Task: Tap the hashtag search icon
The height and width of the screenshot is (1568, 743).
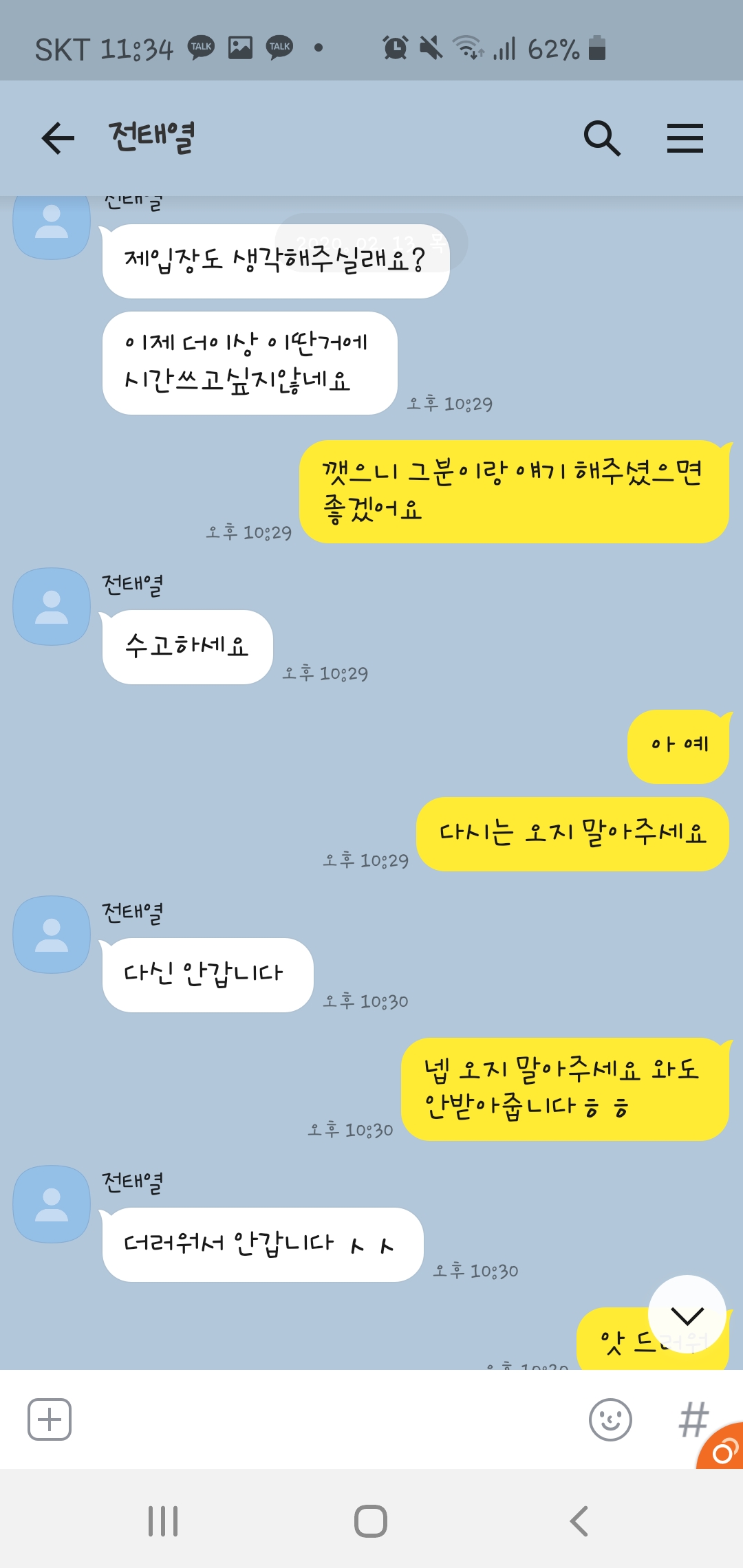Action: click(693, 1419)
